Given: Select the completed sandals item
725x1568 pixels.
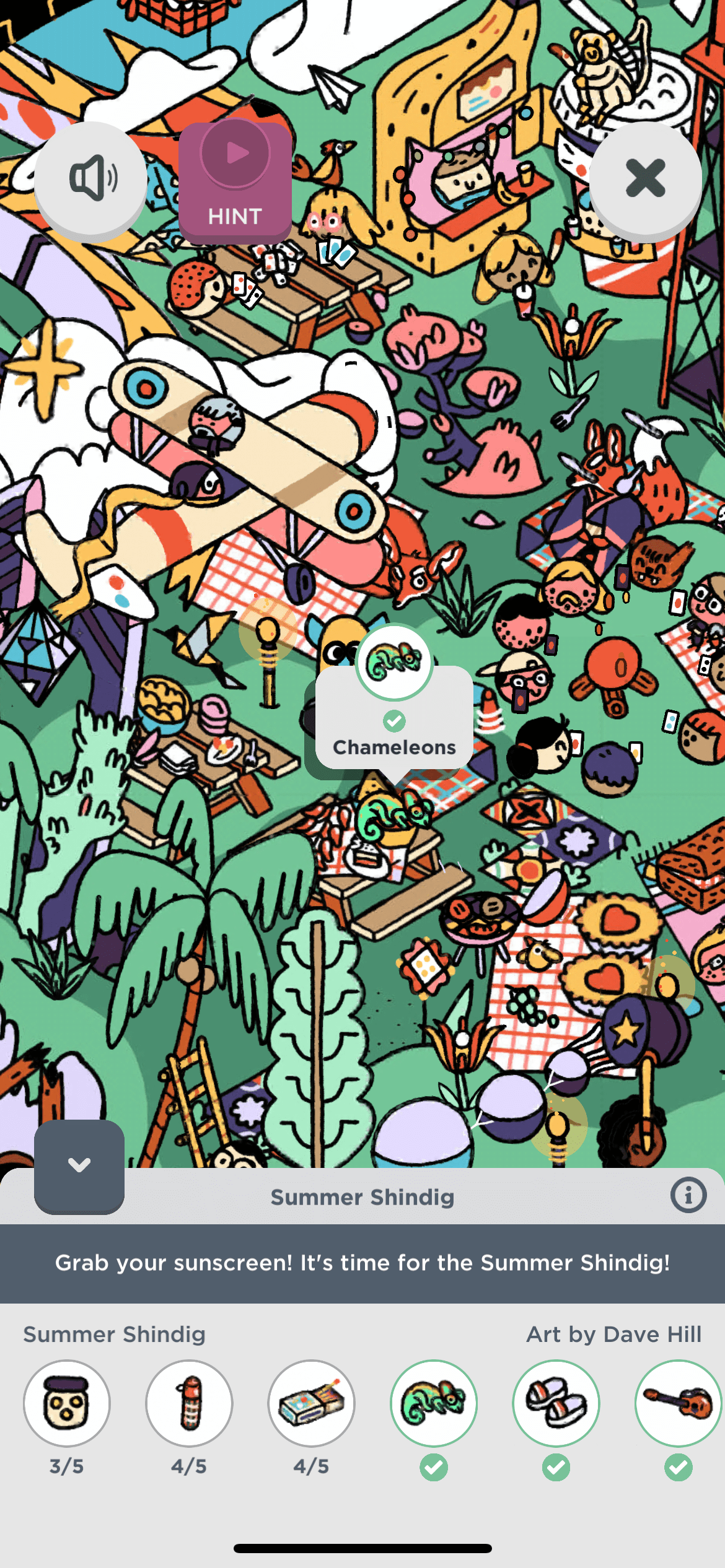Looking at the screenshot, I should pos(556,1403).
